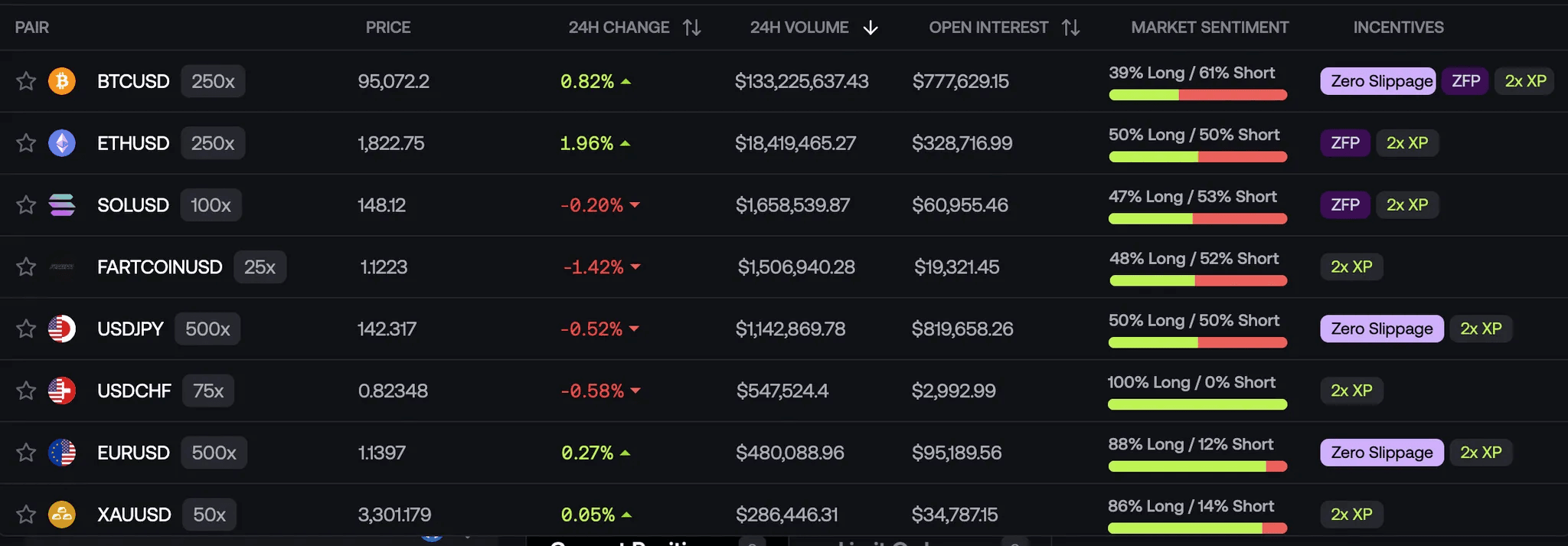Favorite the BTCUSD pair with the star
This screenshot has width=1568, height=546.
26,81
